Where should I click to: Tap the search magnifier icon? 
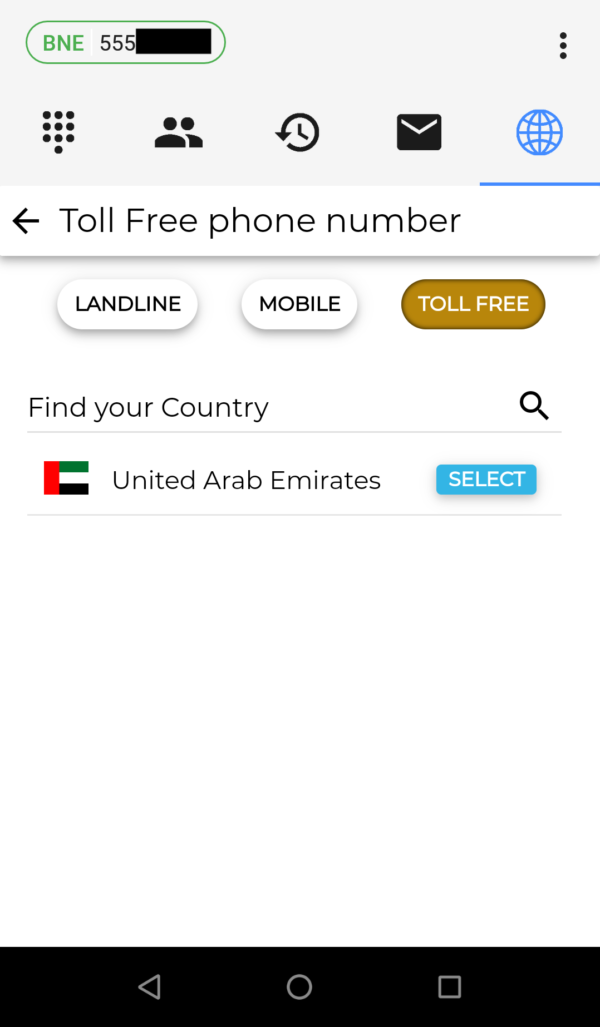534,407
